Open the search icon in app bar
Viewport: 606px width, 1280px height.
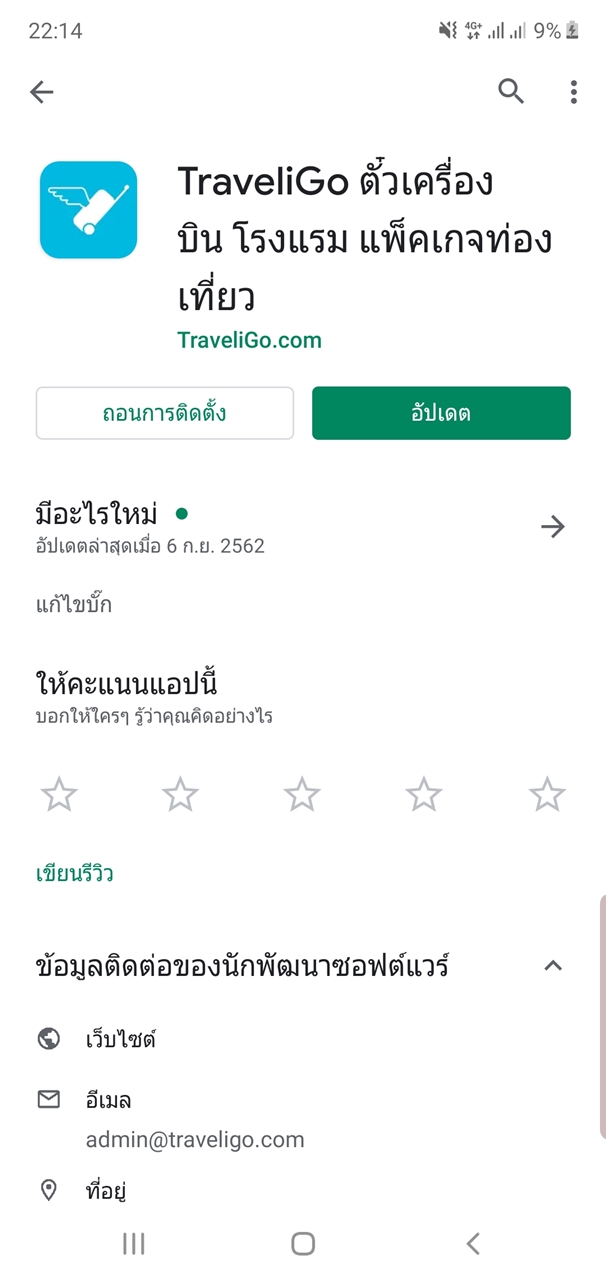pos(511,92)
